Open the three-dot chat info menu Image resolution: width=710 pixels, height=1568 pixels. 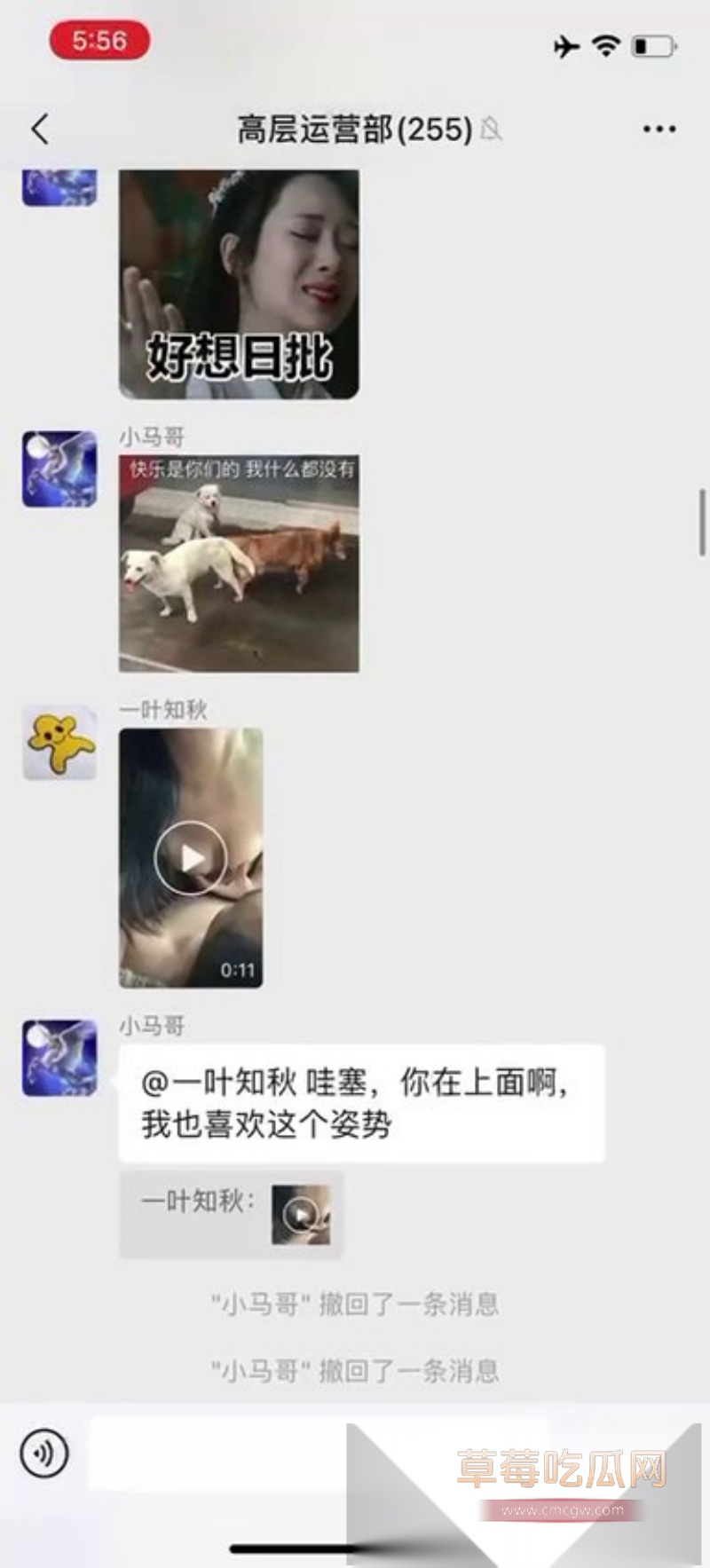(659, 130)
